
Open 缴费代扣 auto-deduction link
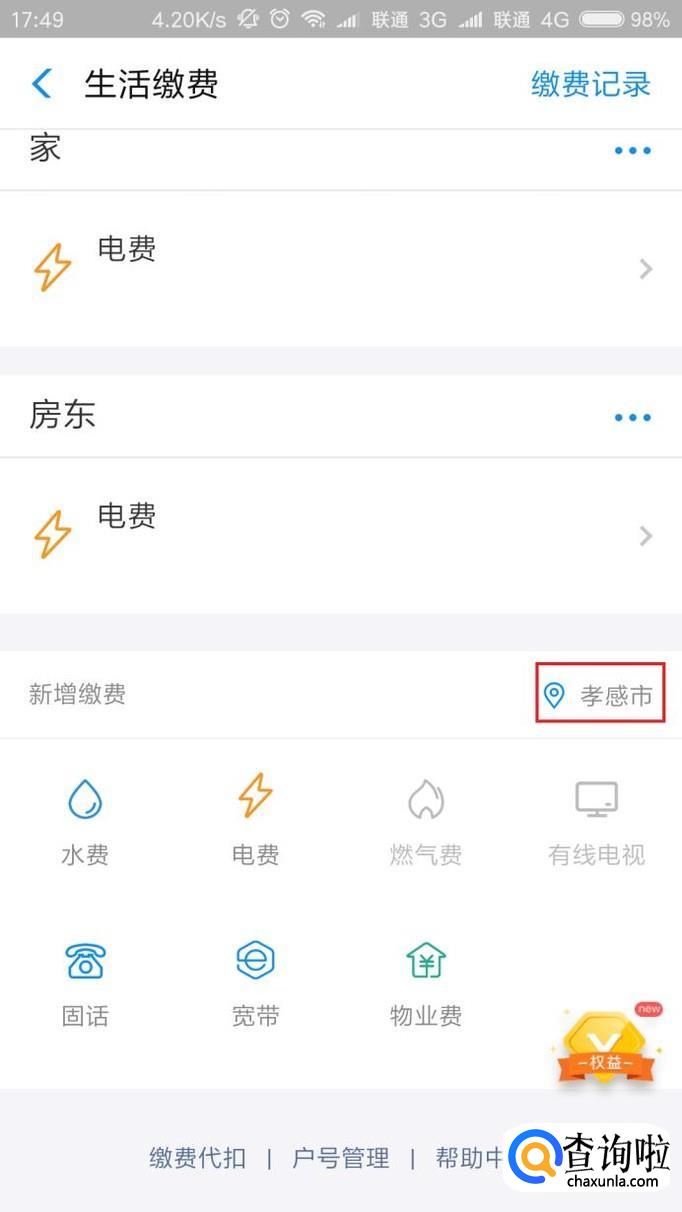pos(198,1158)
